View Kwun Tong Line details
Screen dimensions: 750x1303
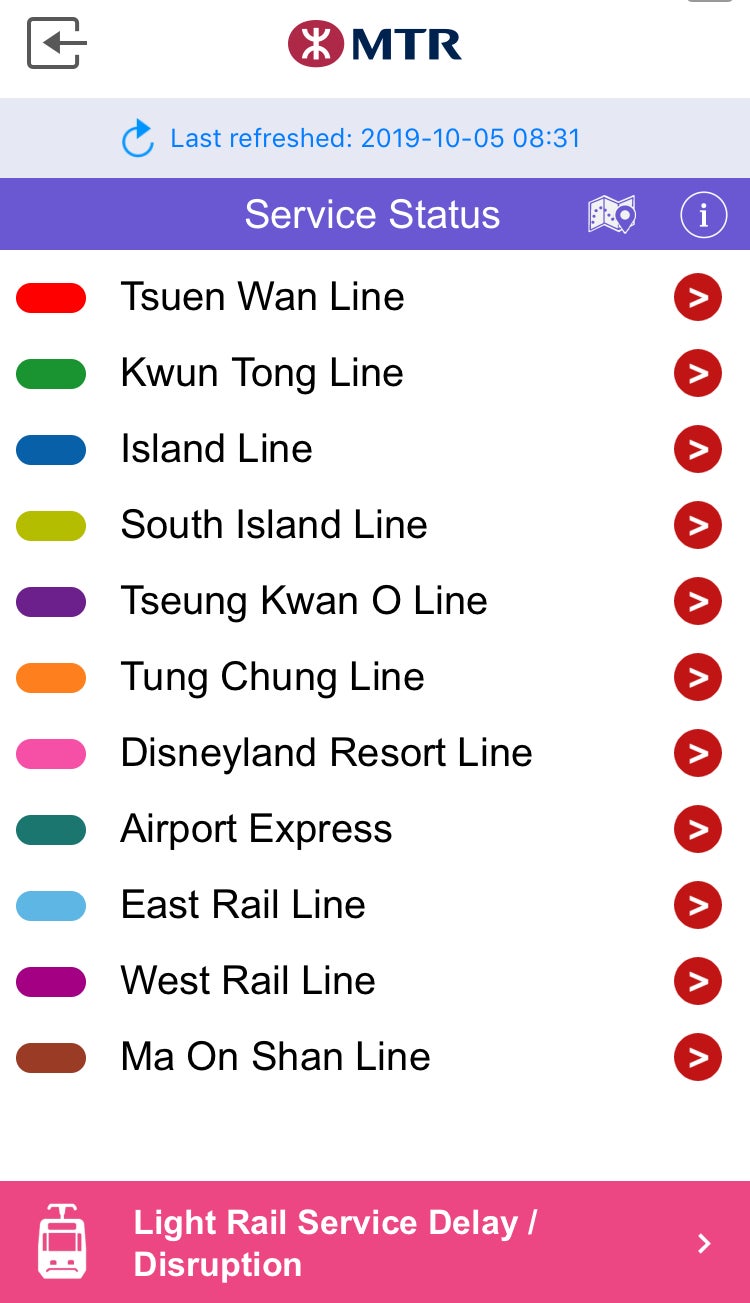pos(375,373)
